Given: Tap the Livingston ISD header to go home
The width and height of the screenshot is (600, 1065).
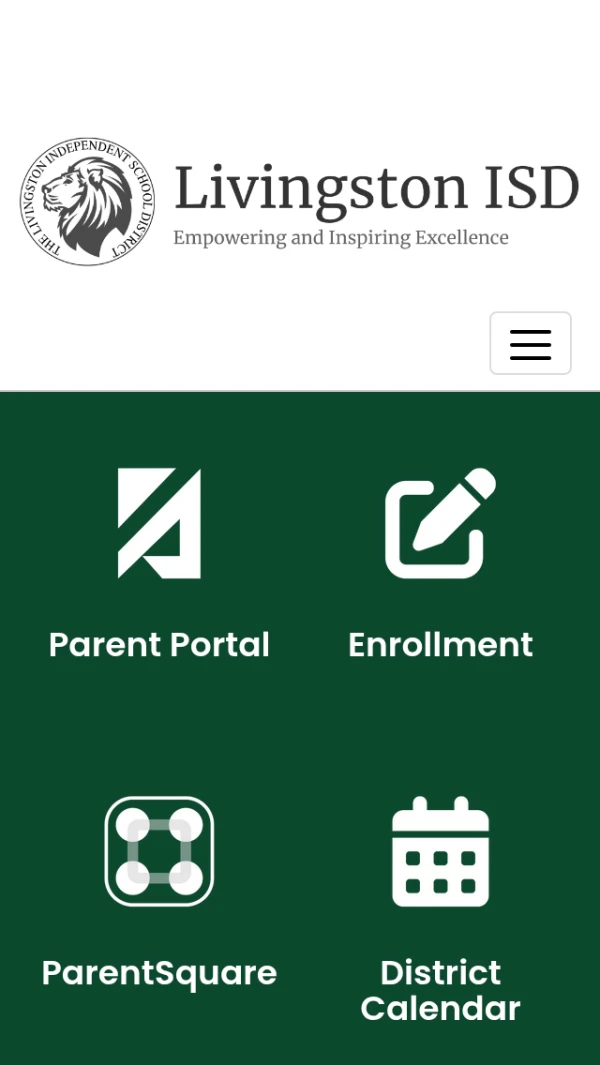Looking at the screenshot, I should tap(300, 202).
